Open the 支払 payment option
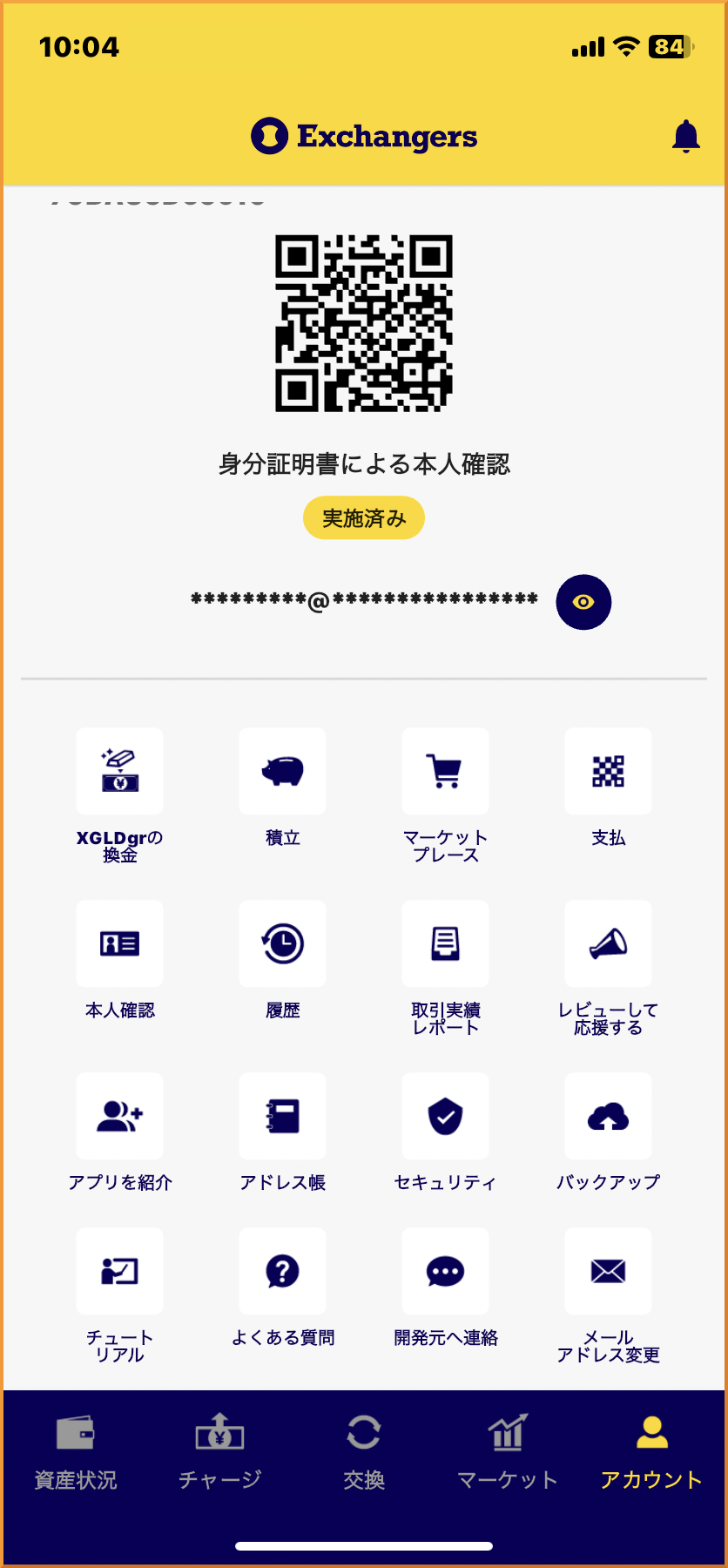728x1568 pixels. tap(608, 772)
